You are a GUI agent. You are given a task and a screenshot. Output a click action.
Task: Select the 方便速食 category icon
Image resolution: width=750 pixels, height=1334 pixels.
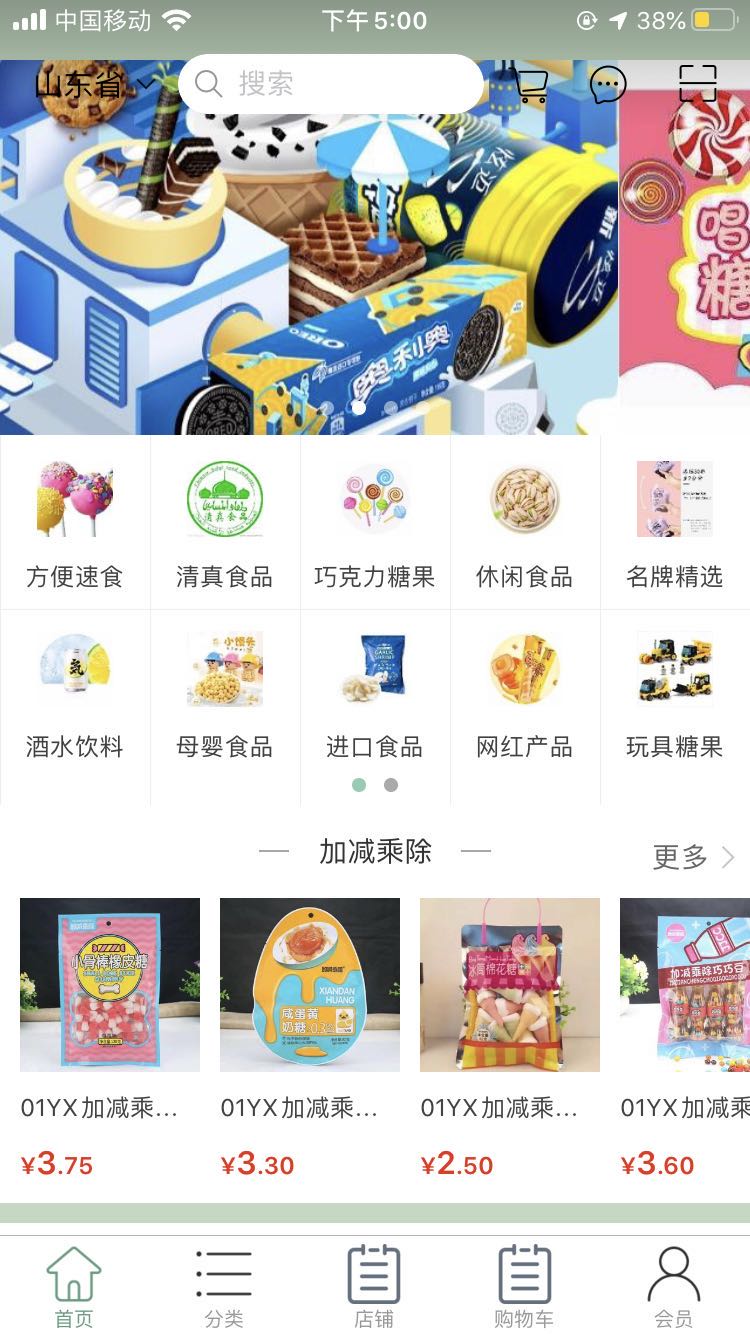pos(75,500)
